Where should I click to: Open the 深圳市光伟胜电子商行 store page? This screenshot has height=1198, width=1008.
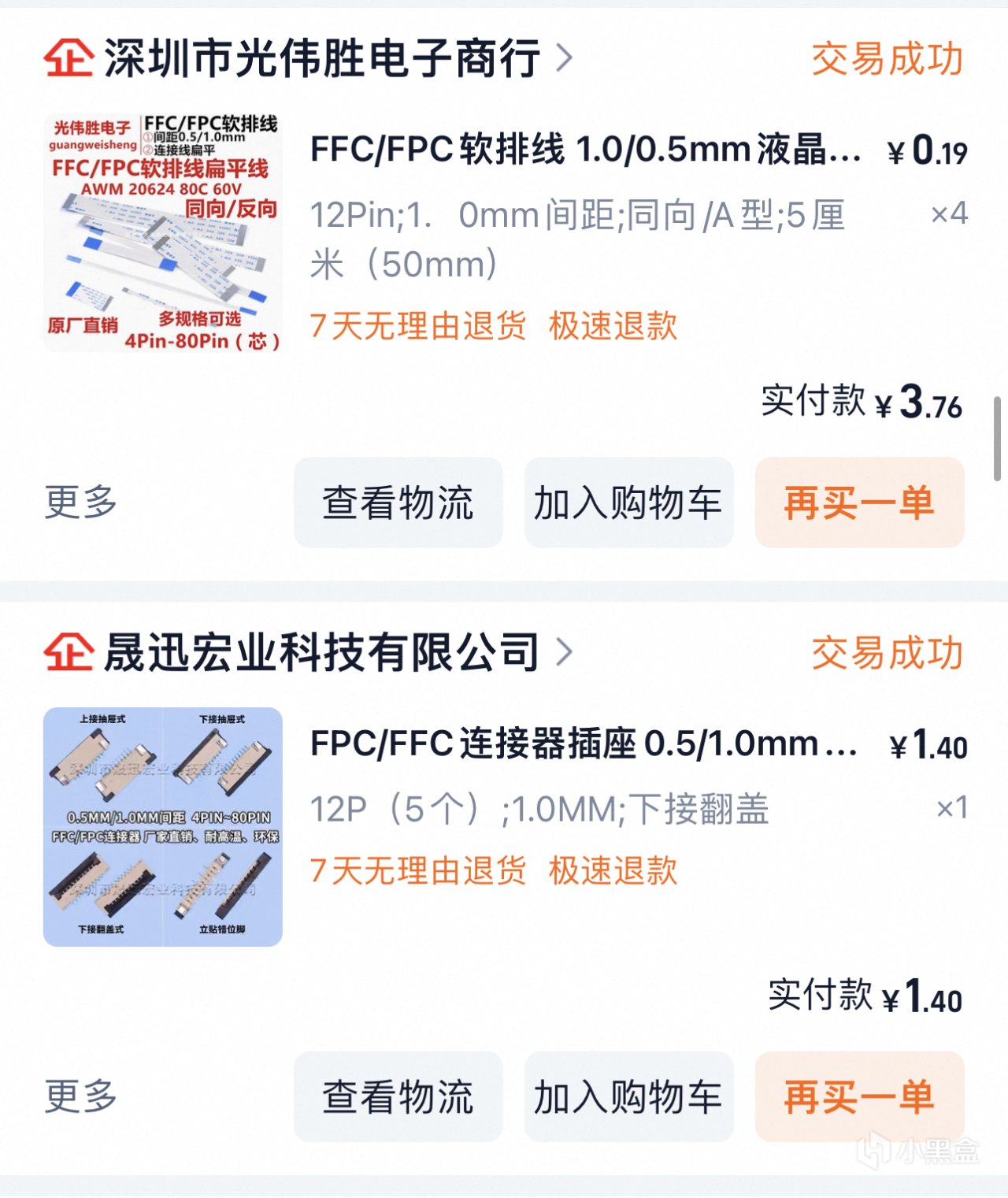click(x=321, y=58)
